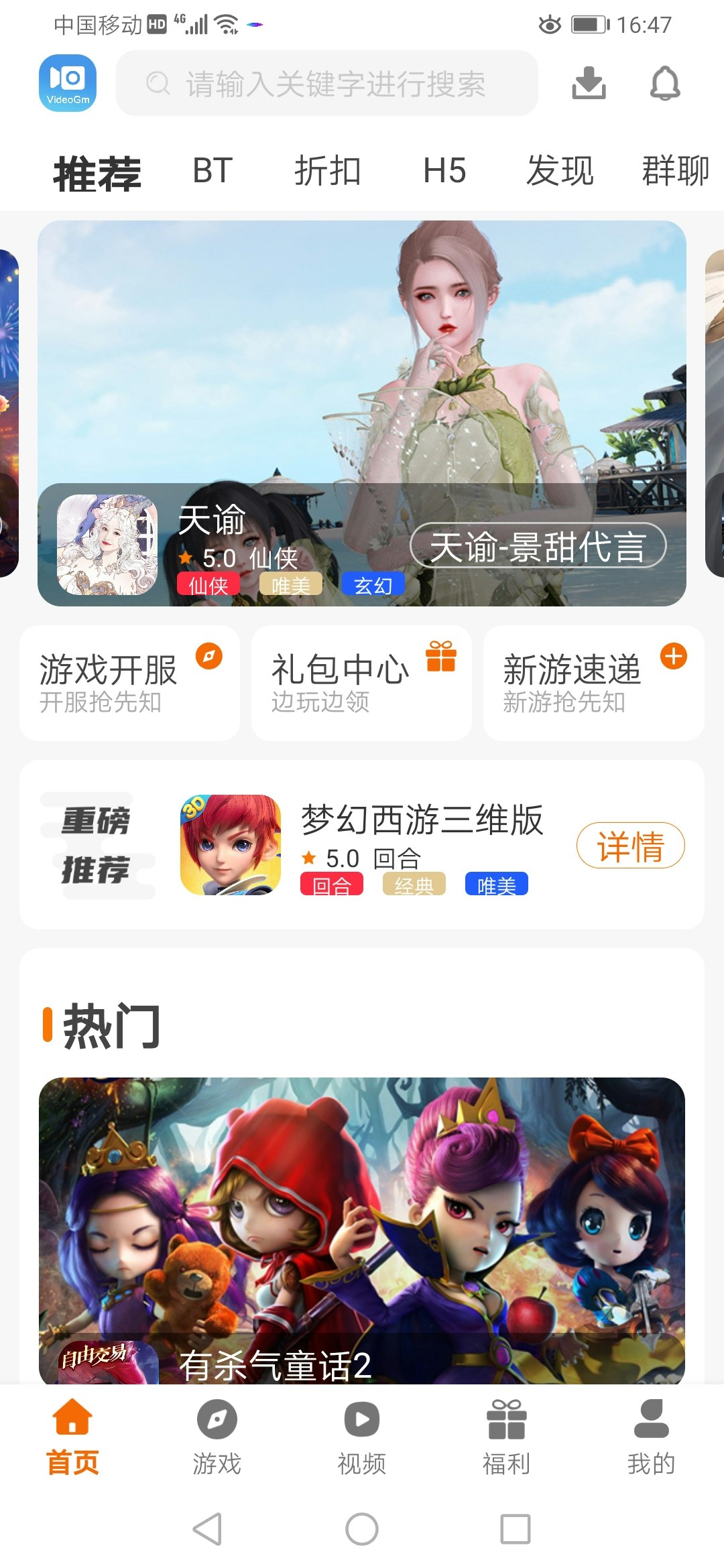Open the downloads icon
This screenshot has height=1568, width=724.
click(589, 83)
